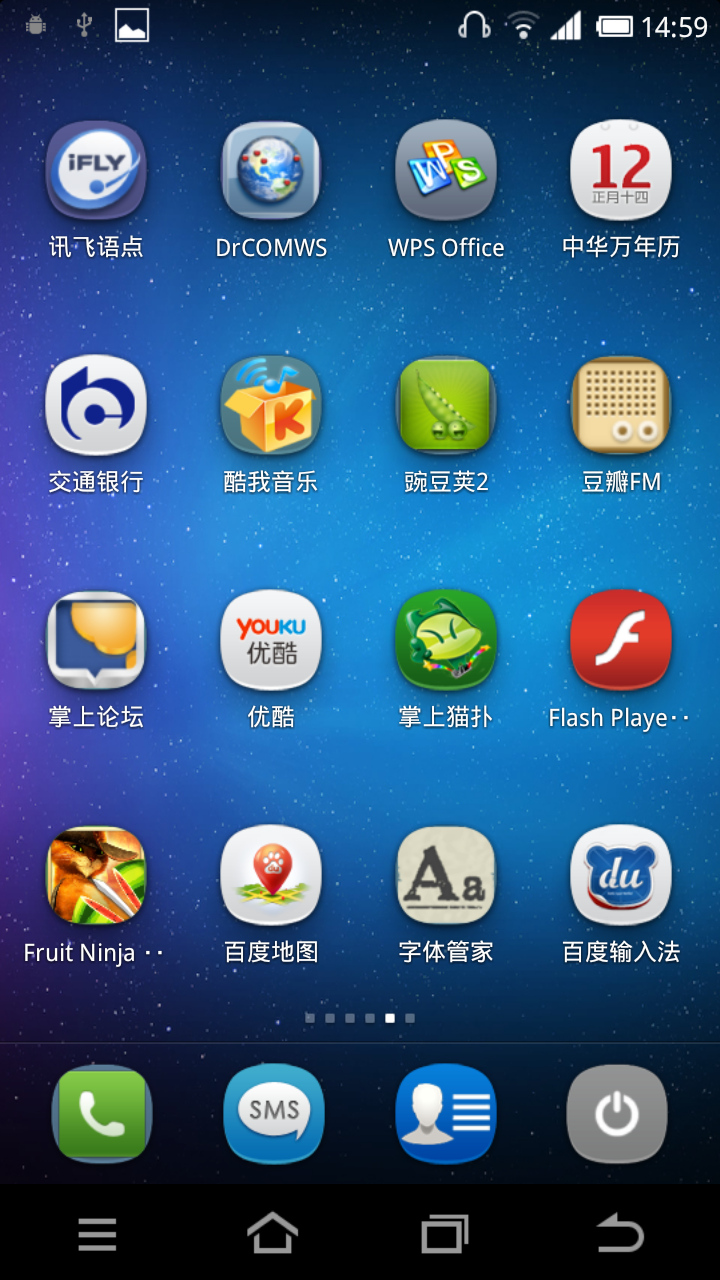Viewport: 720px width, 1280px height.
Task: Open the 掌上论坛 forum app
Action: pyautogui.click(x=96, y=640)
